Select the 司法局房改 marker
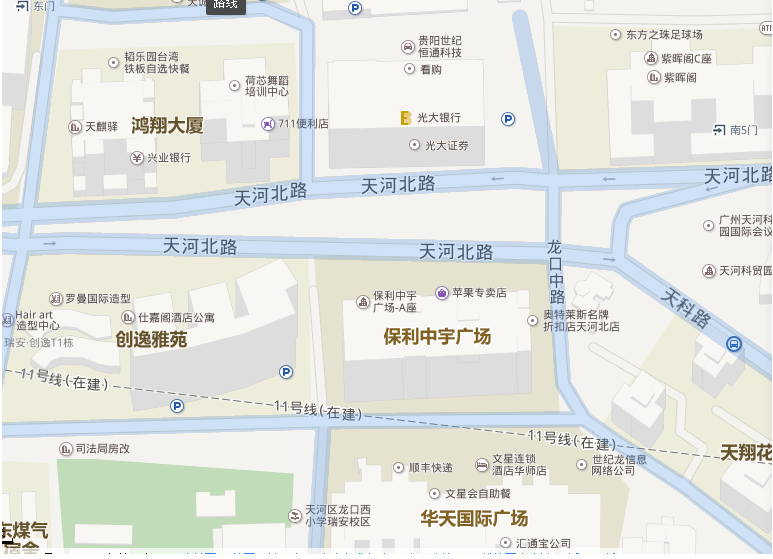773x559 pixels. (x=65, y=449)
